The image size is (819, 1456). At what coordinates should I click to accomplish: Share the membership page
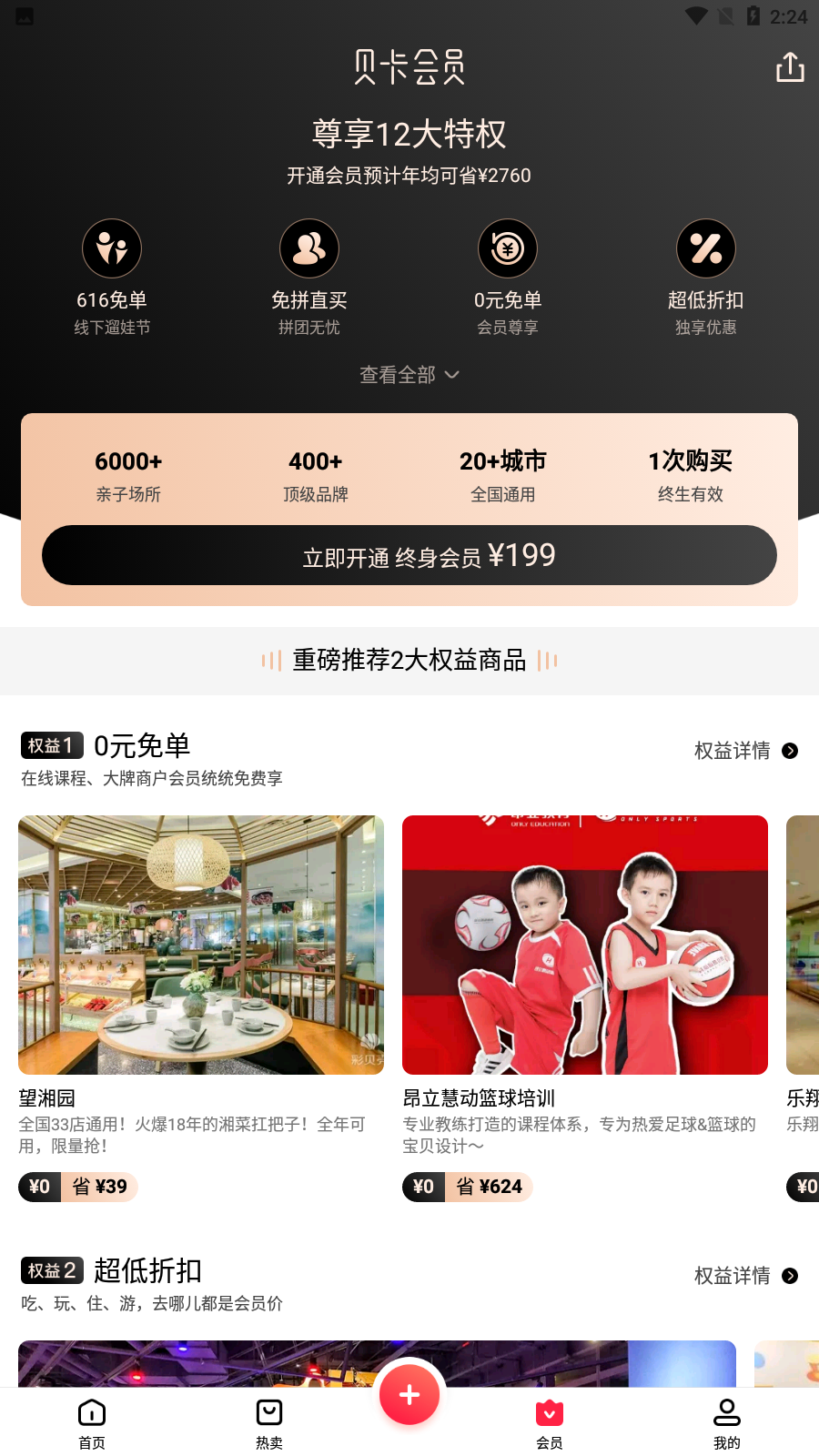(x=790, y=67)
